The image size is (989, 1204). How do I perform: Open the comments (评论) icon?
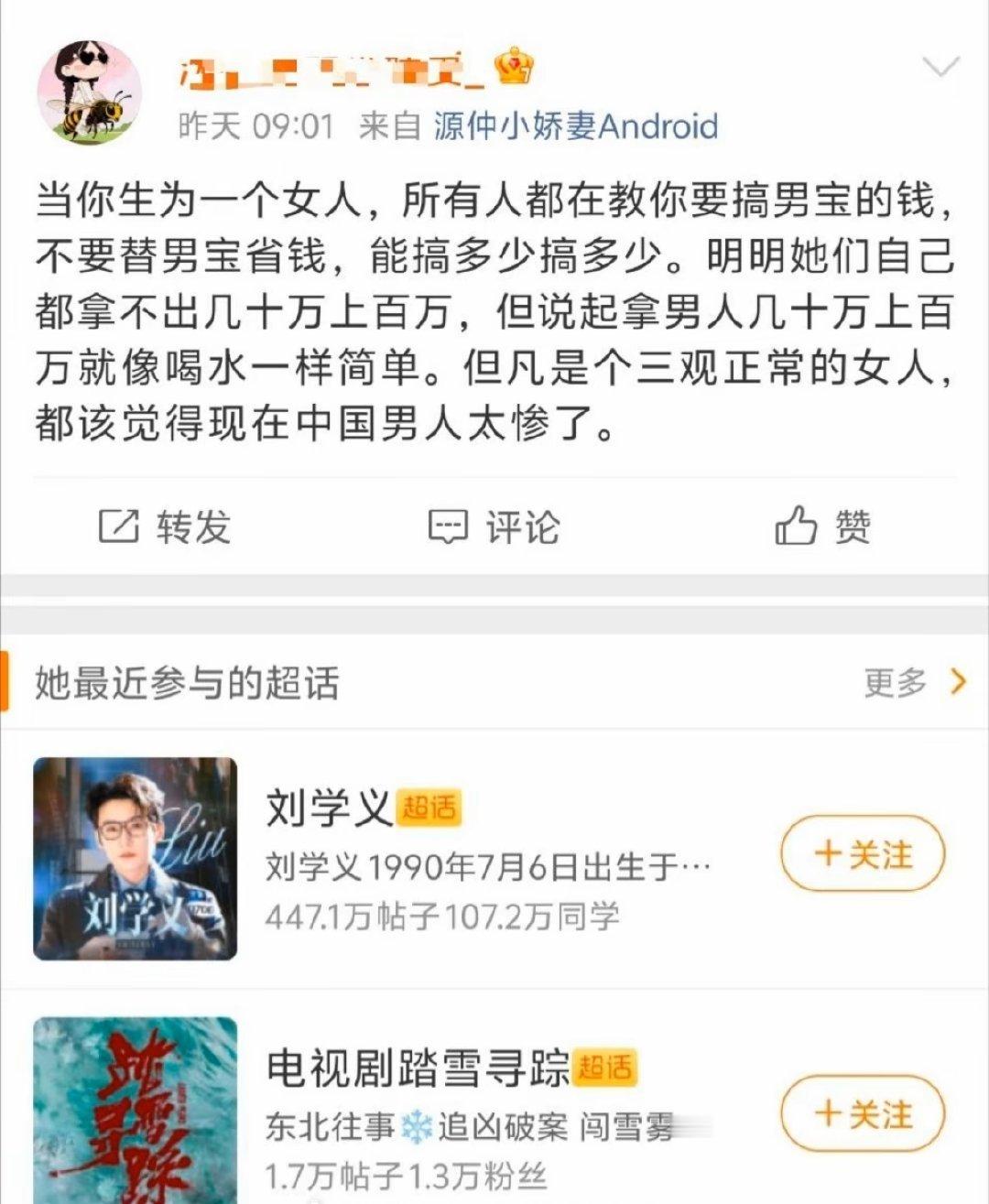tap(449, 526)
